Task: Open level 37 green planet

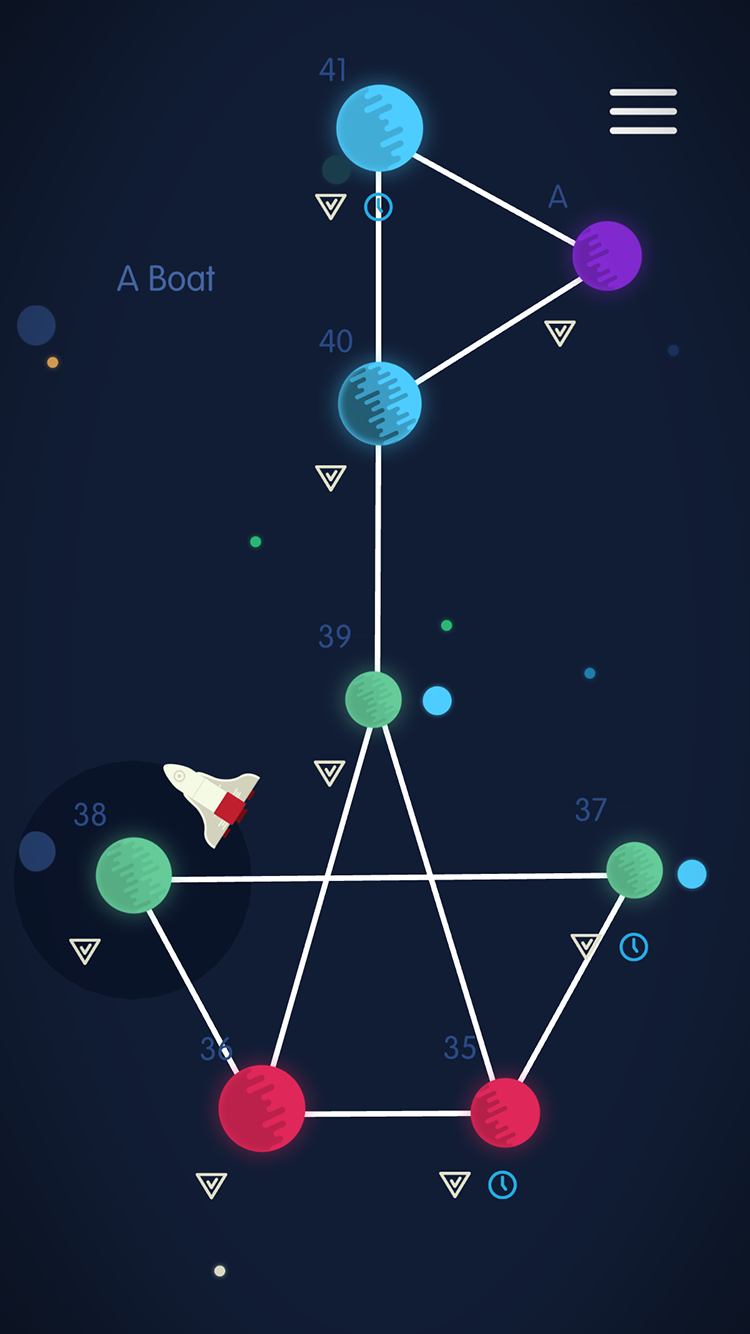Action: point(634,870)
